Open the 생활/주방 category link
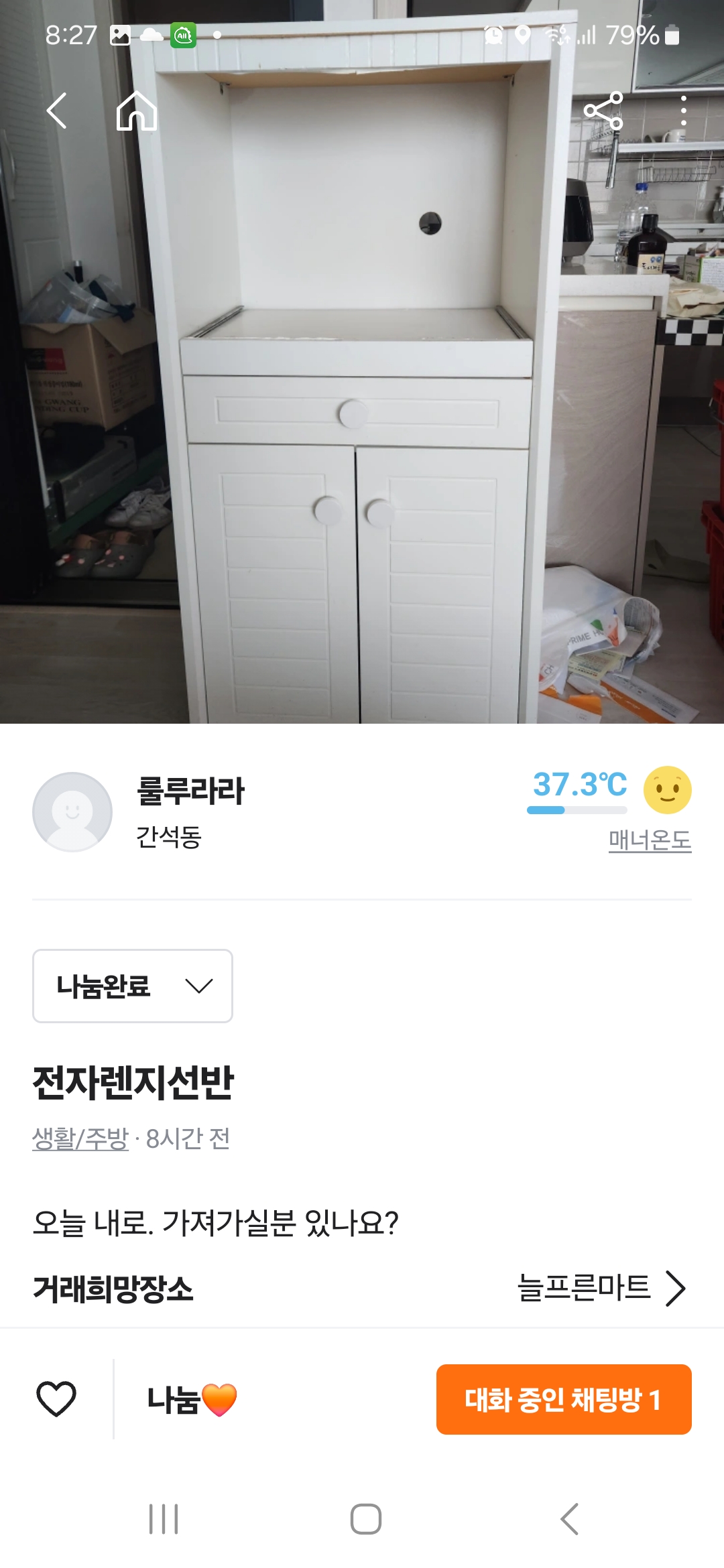 [80, 1138]
